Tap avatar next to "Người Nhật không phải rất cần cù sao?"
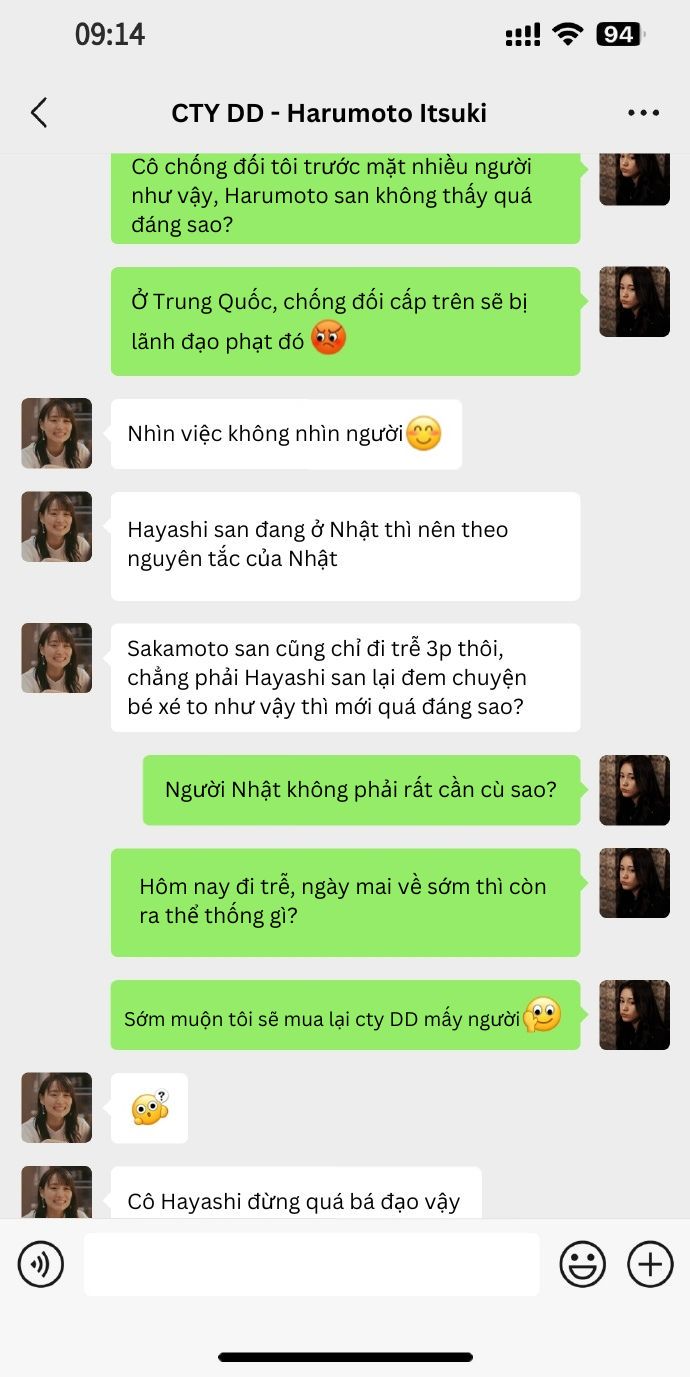Image resolution: width=690 pixels, height=1377 pixels. 634,790
